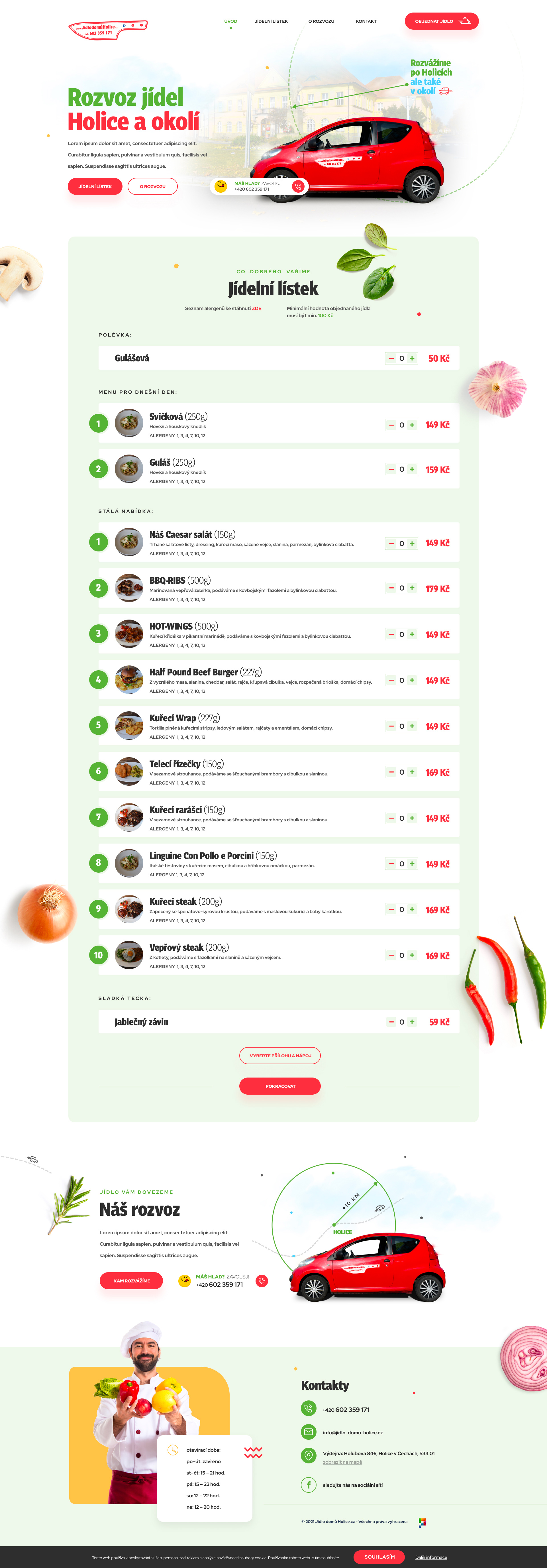
Task: Show the pickup location via zobrazit na mapě
Action: coord(342,1462)
